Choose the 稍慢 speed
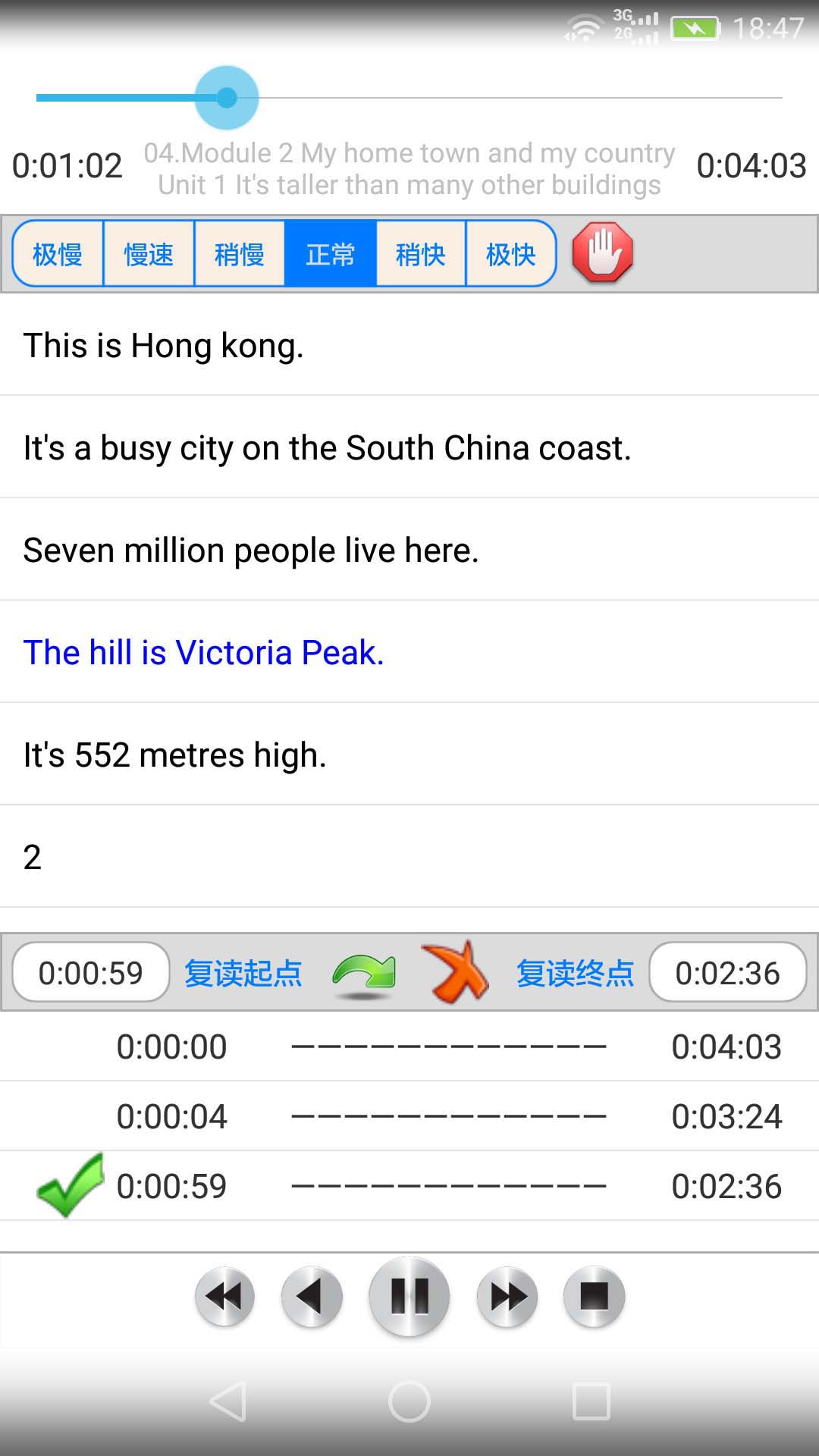Image resolution: width=819 pixels, height=1456 pixels. click(x=240, y=254)
